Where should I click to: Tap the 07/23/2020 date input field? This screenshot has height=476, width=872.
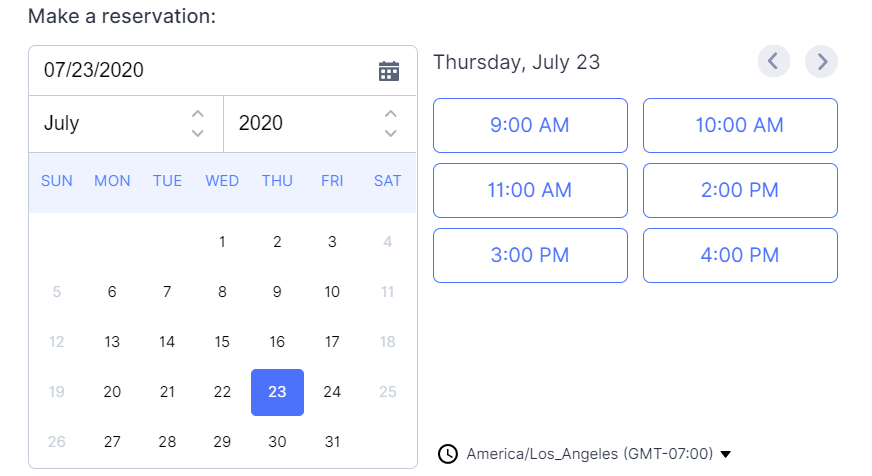[200, 70]
